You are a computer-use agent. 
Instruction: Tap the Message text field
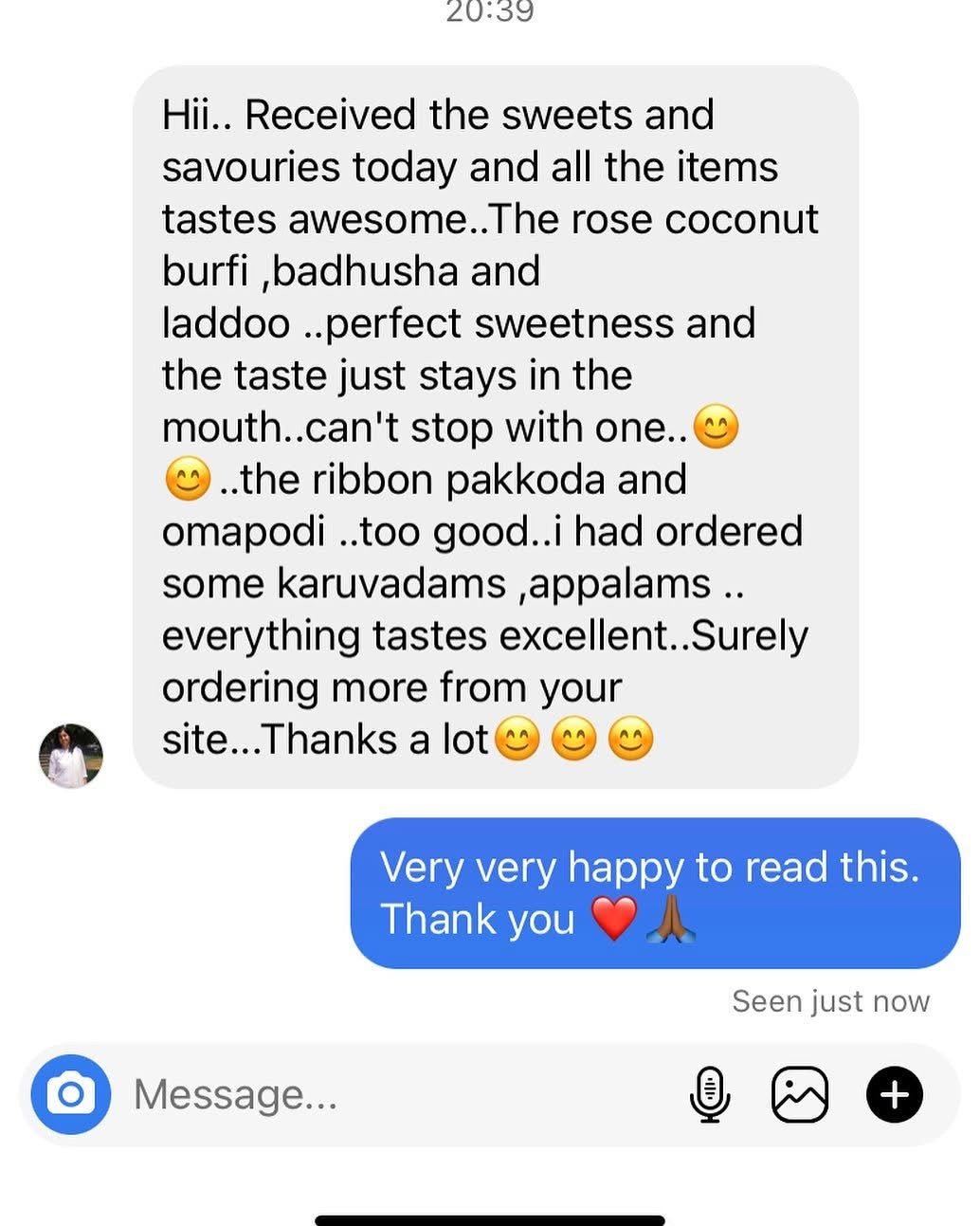[x=379, y=1095]
